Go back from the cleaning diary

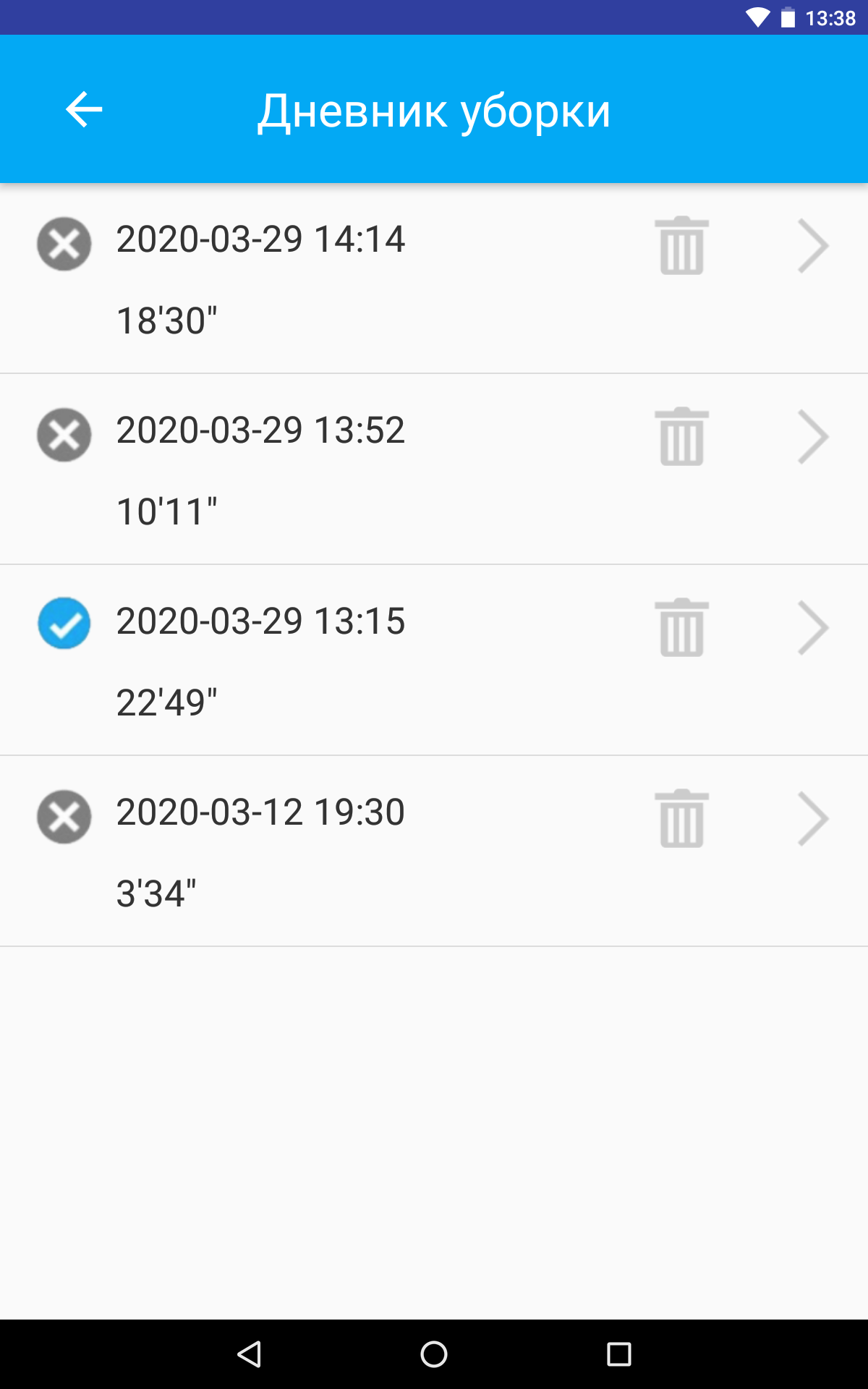pos(84,110)
